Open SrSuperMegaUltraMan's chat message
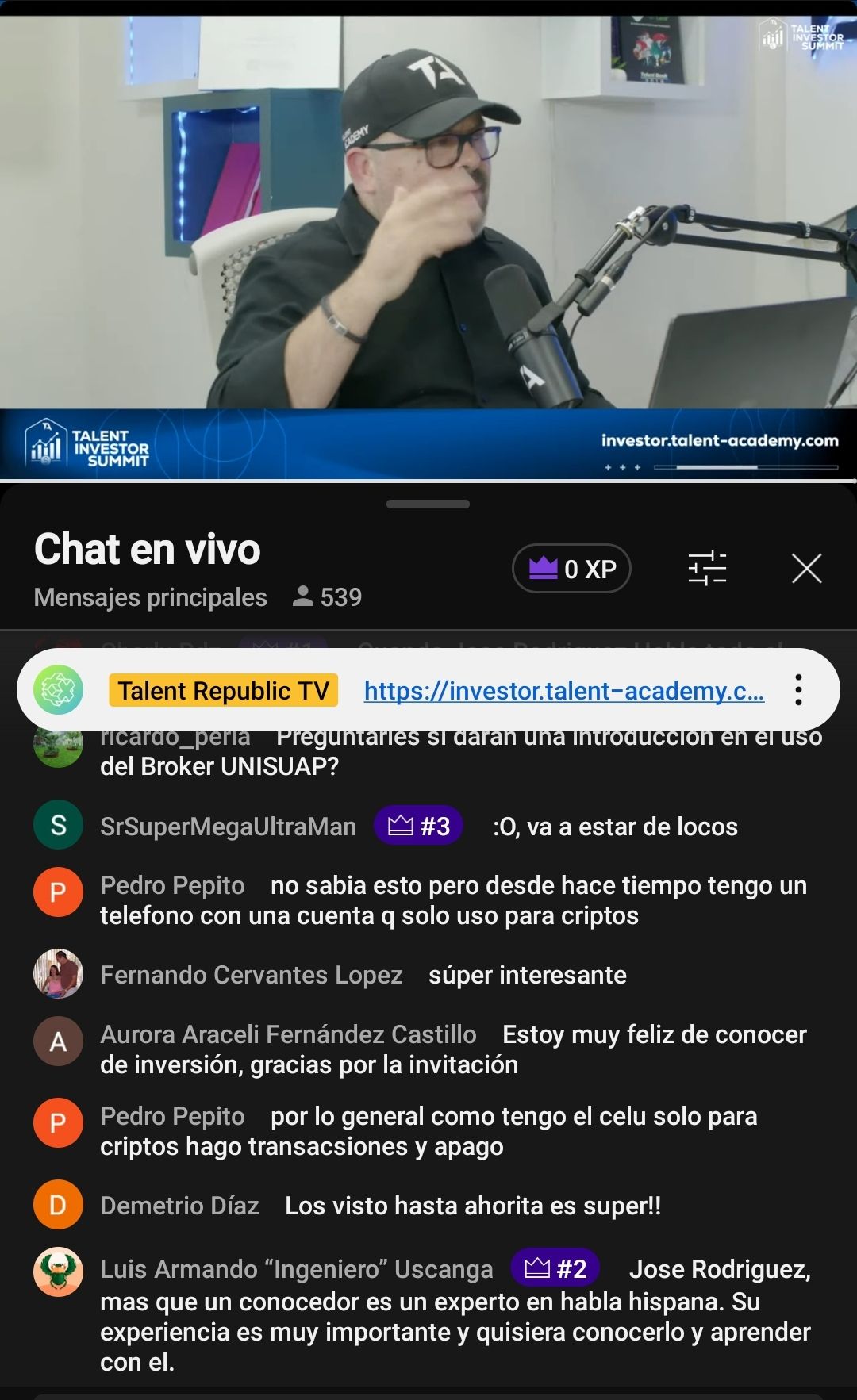Image resolution: width=857 pixels, height=1400 pixels. tap(428, 827)
